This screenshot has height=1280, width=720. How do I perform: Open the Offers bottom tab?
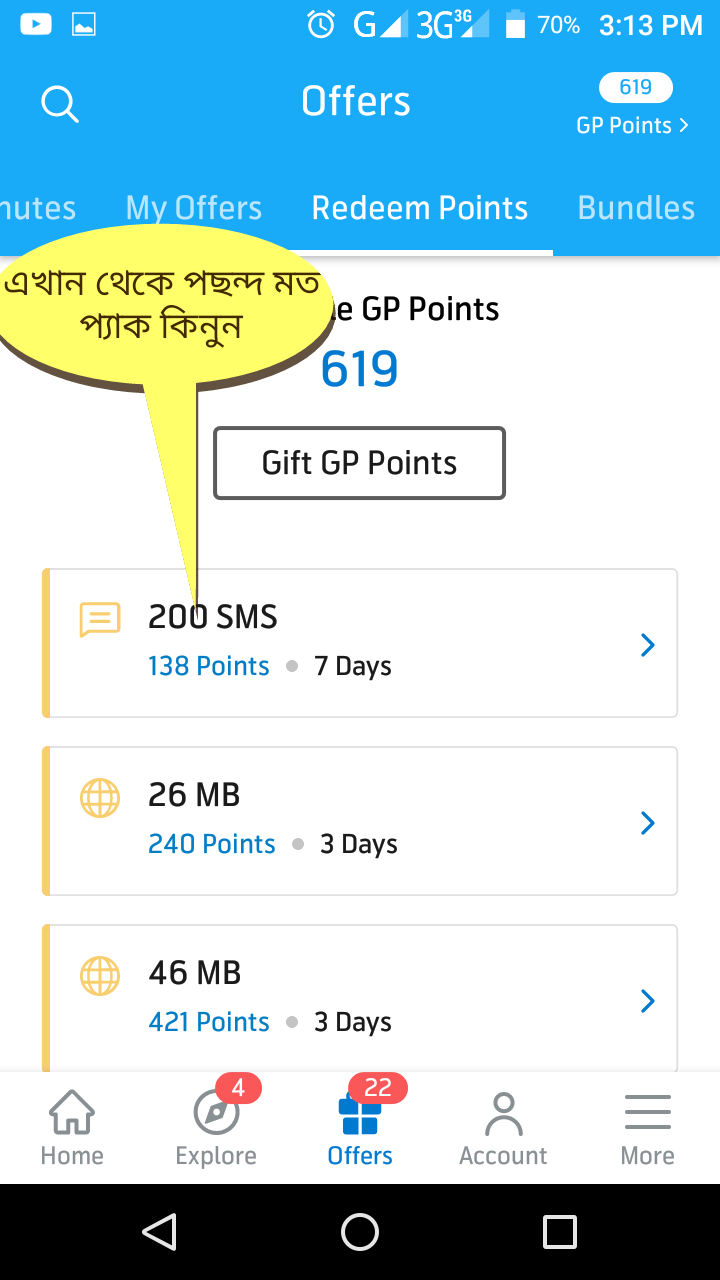tap(360, 1128)
